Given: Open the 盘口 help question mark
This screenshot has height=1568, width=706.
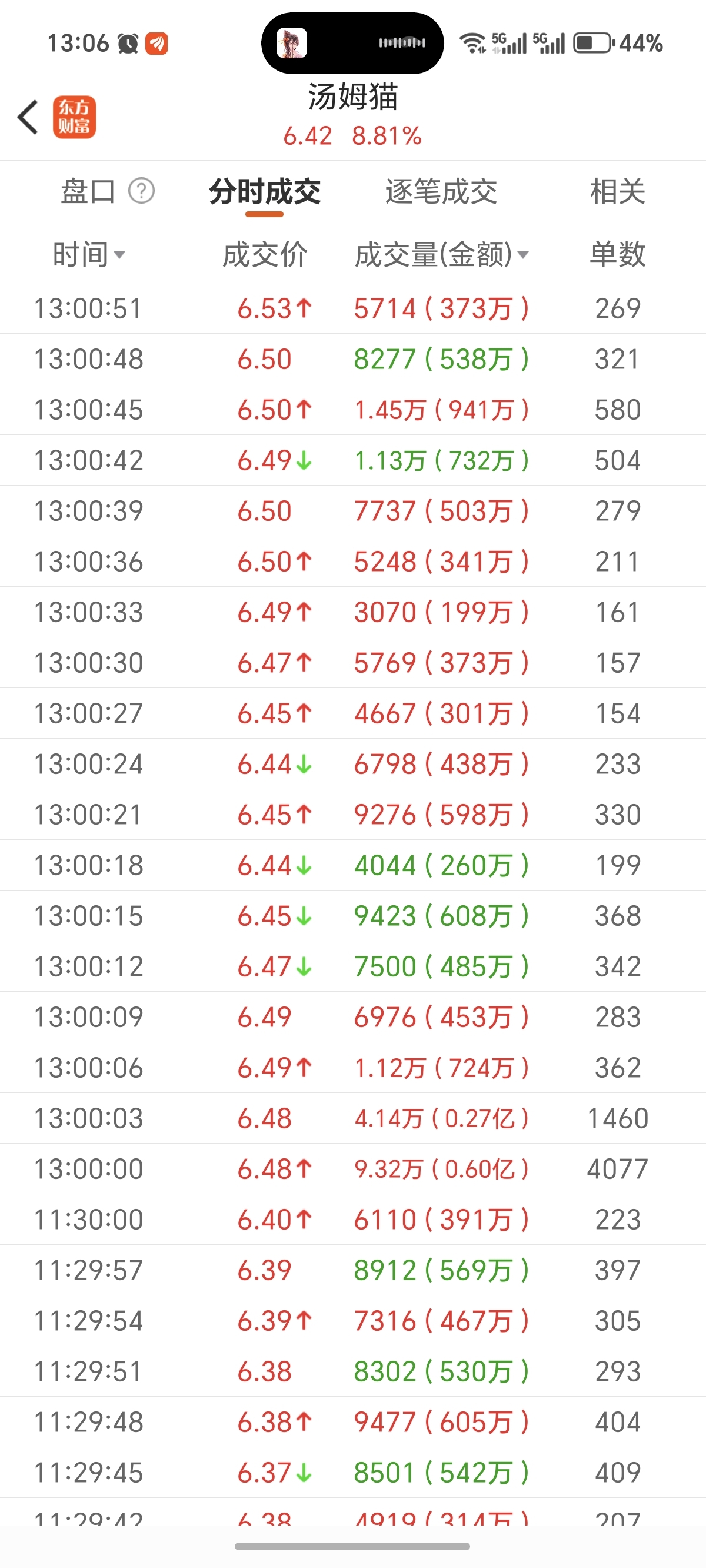Looking at the screenshot, I should pos(141,191).
